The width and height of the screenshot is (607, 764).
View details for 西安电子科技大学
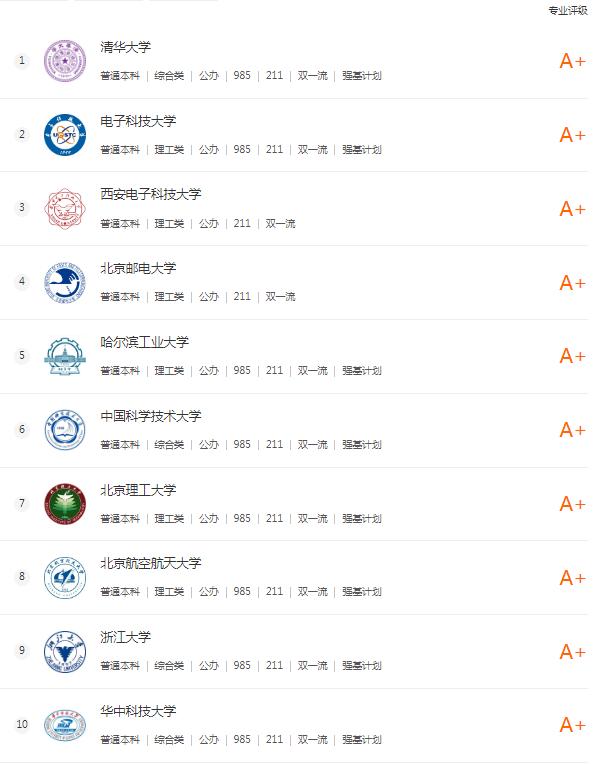pos(151,194)
